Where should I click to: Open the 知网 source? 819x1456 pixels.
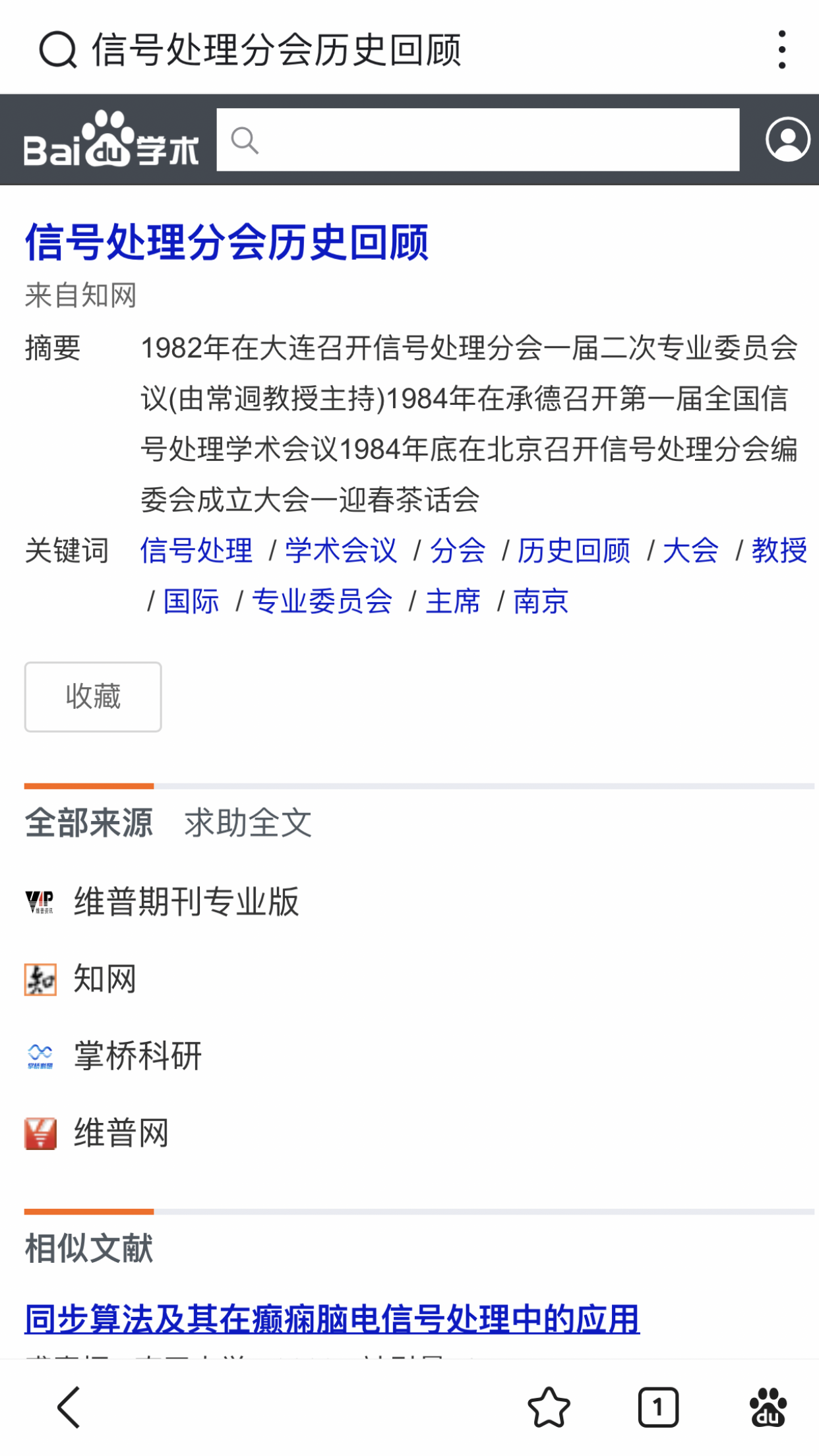point(104,979)
